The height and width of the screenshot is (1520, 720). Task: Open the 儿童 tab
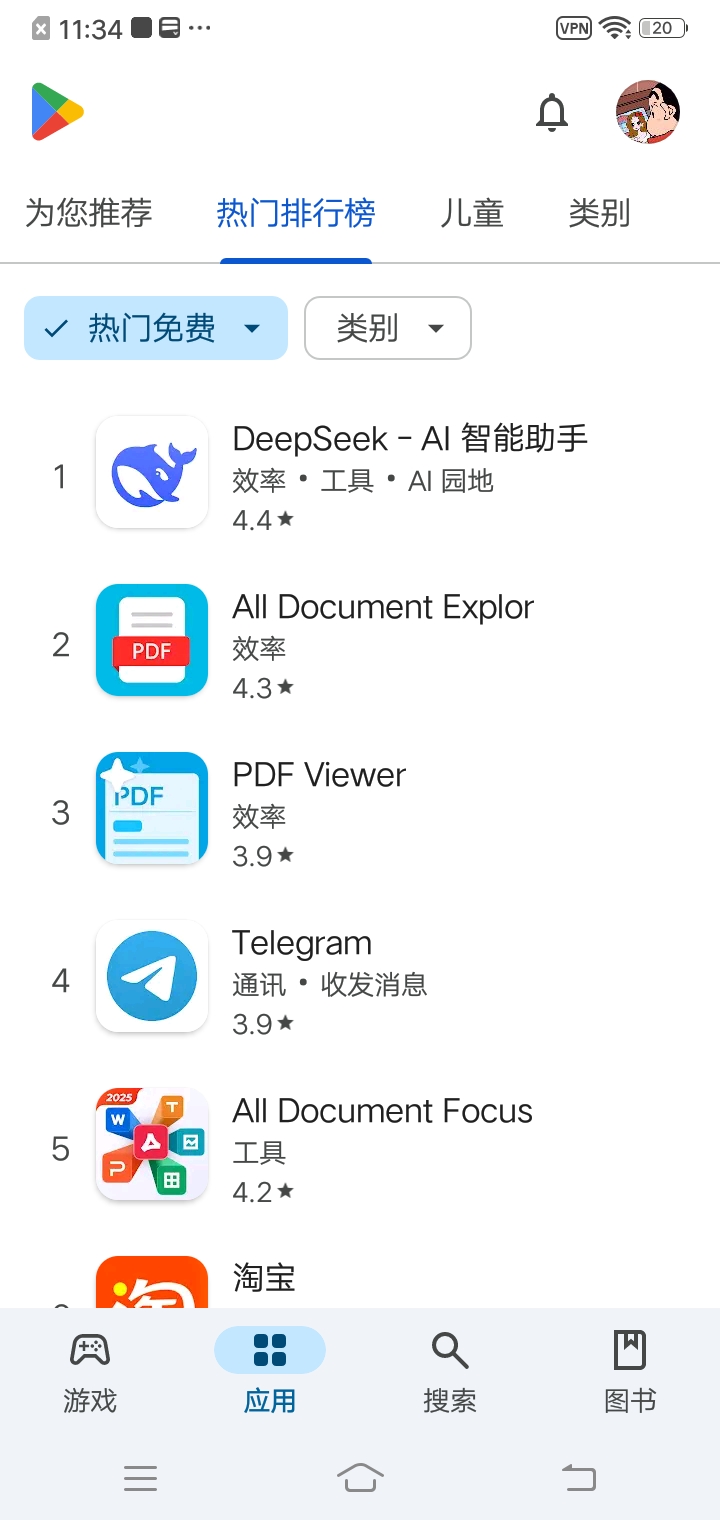click(471, 213)
